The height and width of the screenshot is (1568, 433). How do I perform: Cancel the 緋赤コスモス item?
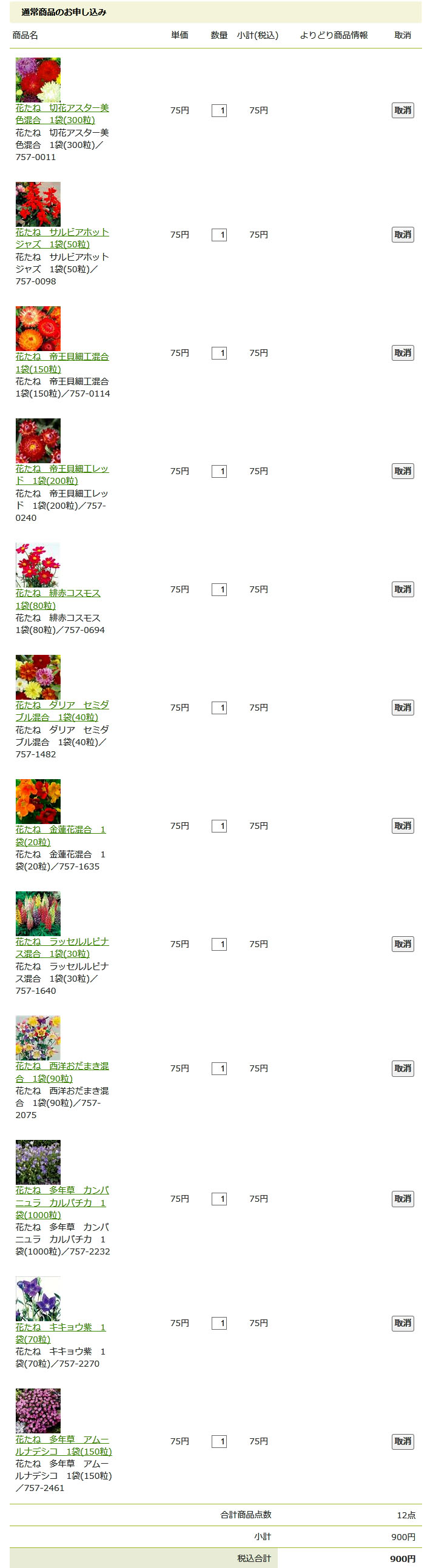[402, 589]
